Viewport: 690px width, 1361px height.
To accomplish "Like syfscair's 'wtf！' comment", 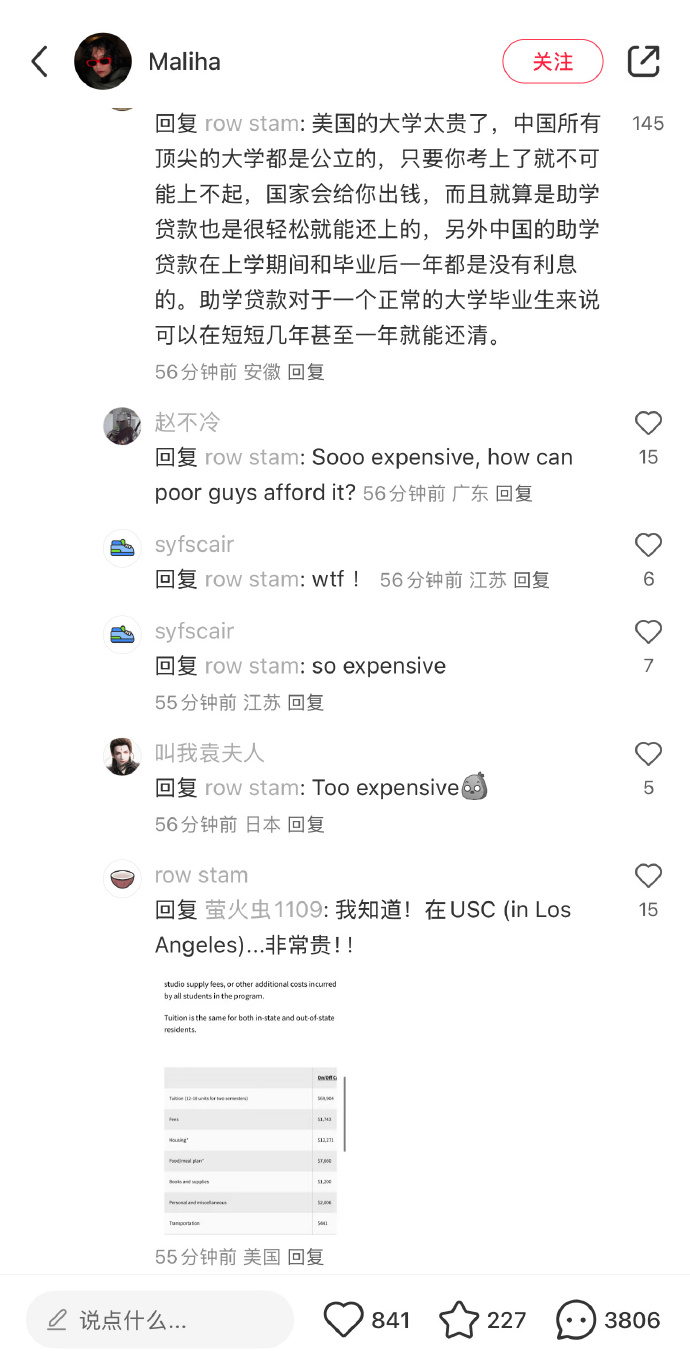I will coord(648,545).
